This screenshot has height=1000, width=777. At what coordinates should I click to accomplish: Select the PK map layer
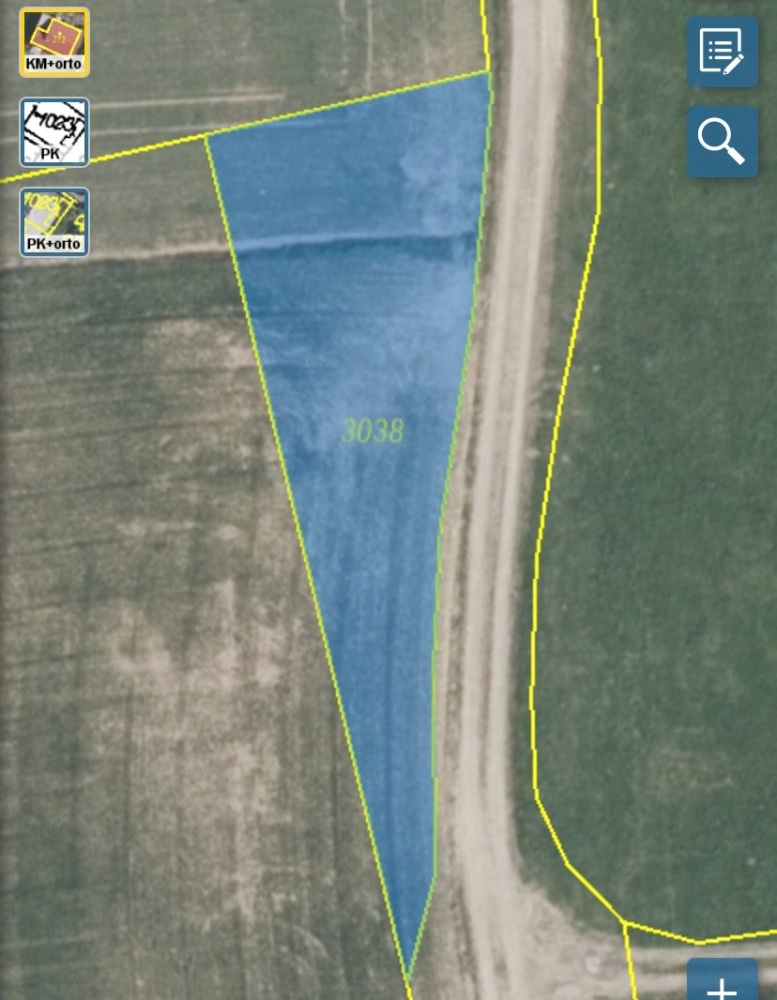pyautogui.click(x=55, y=132)
